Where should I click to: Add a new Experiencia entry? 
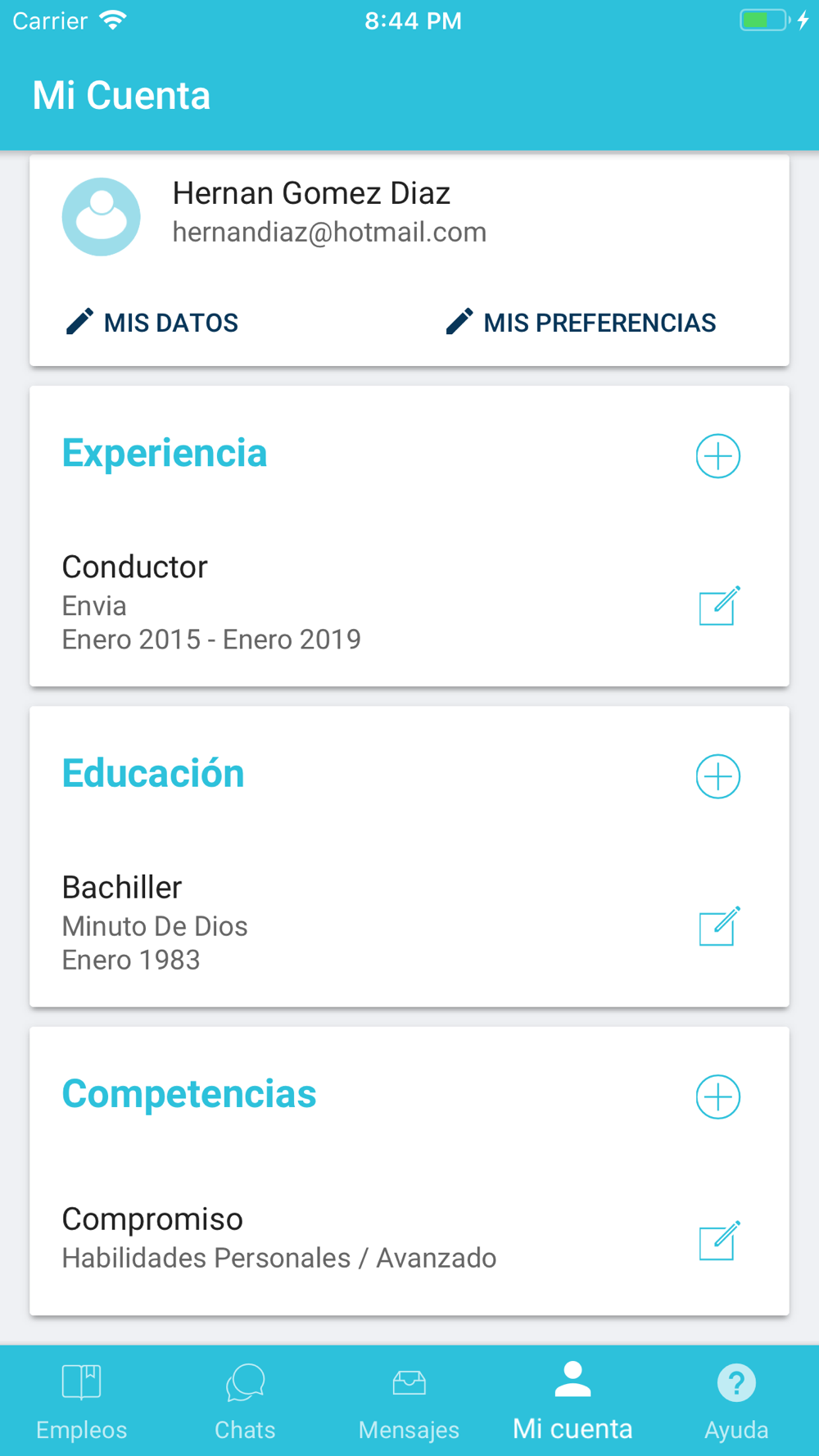point(717,456)
